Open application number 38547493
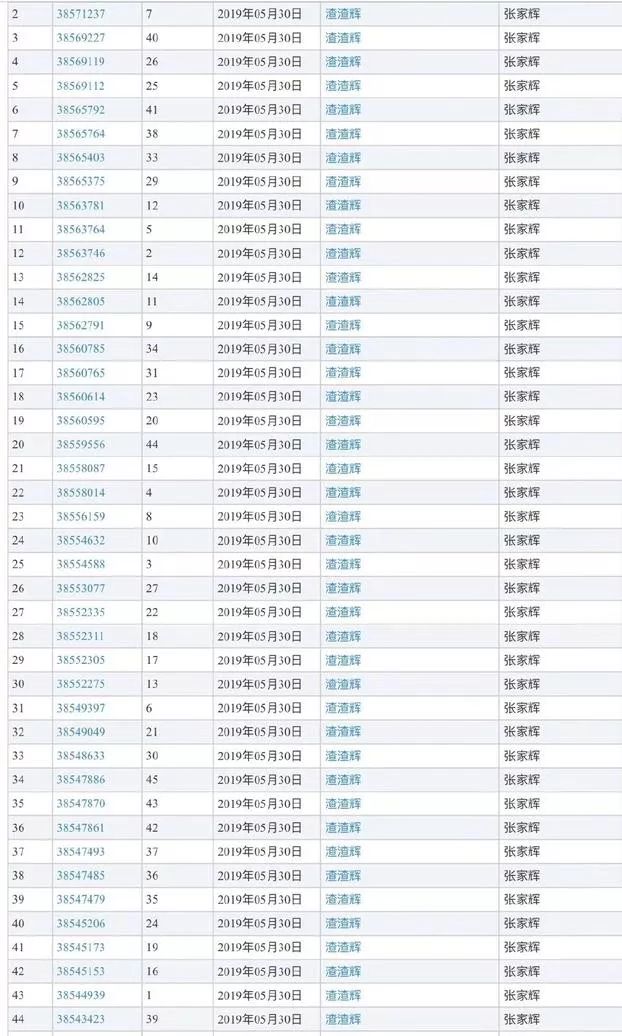This screenshot has width=622, height=1036. tap(80, 851)
